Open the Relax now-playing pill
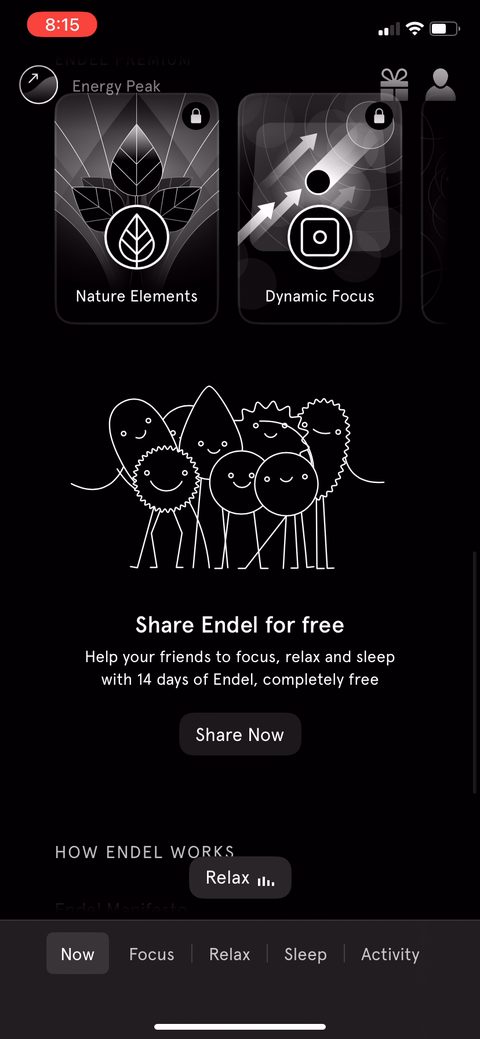Screen dimensions: 480x1039 point(240,878)
